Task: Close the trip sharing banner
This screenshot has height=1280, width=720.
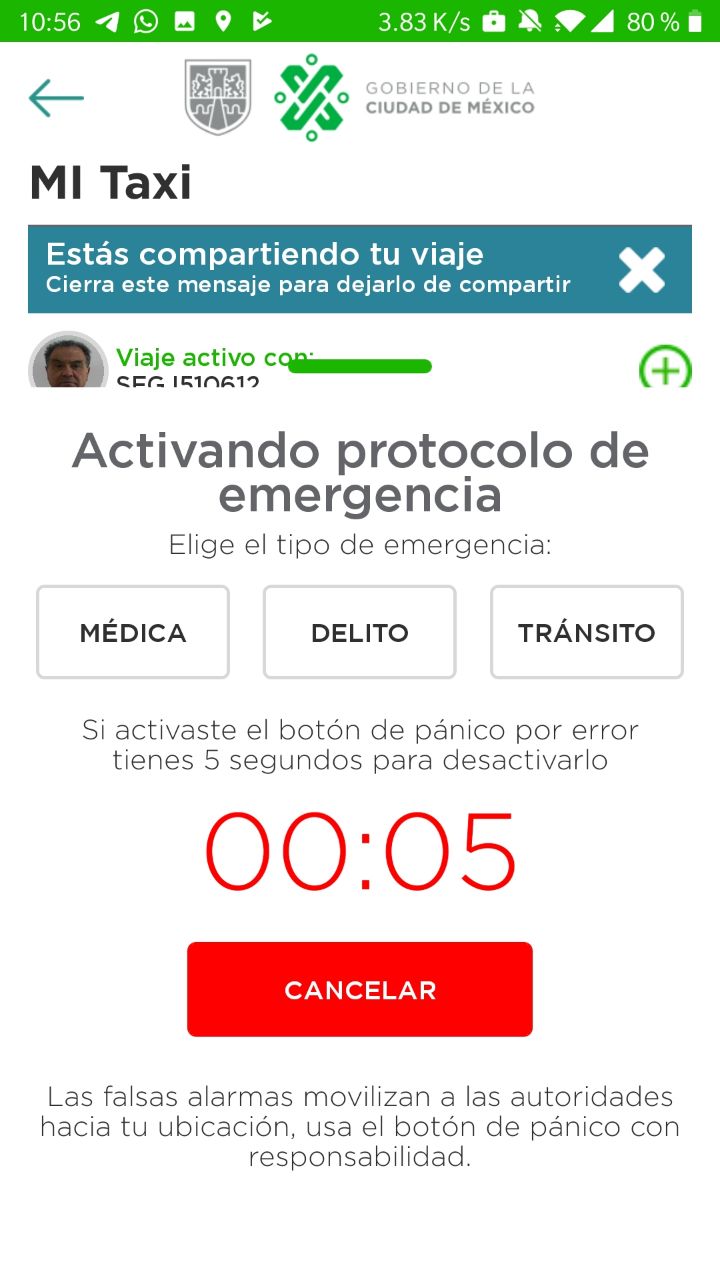Action: coord(641,270)
